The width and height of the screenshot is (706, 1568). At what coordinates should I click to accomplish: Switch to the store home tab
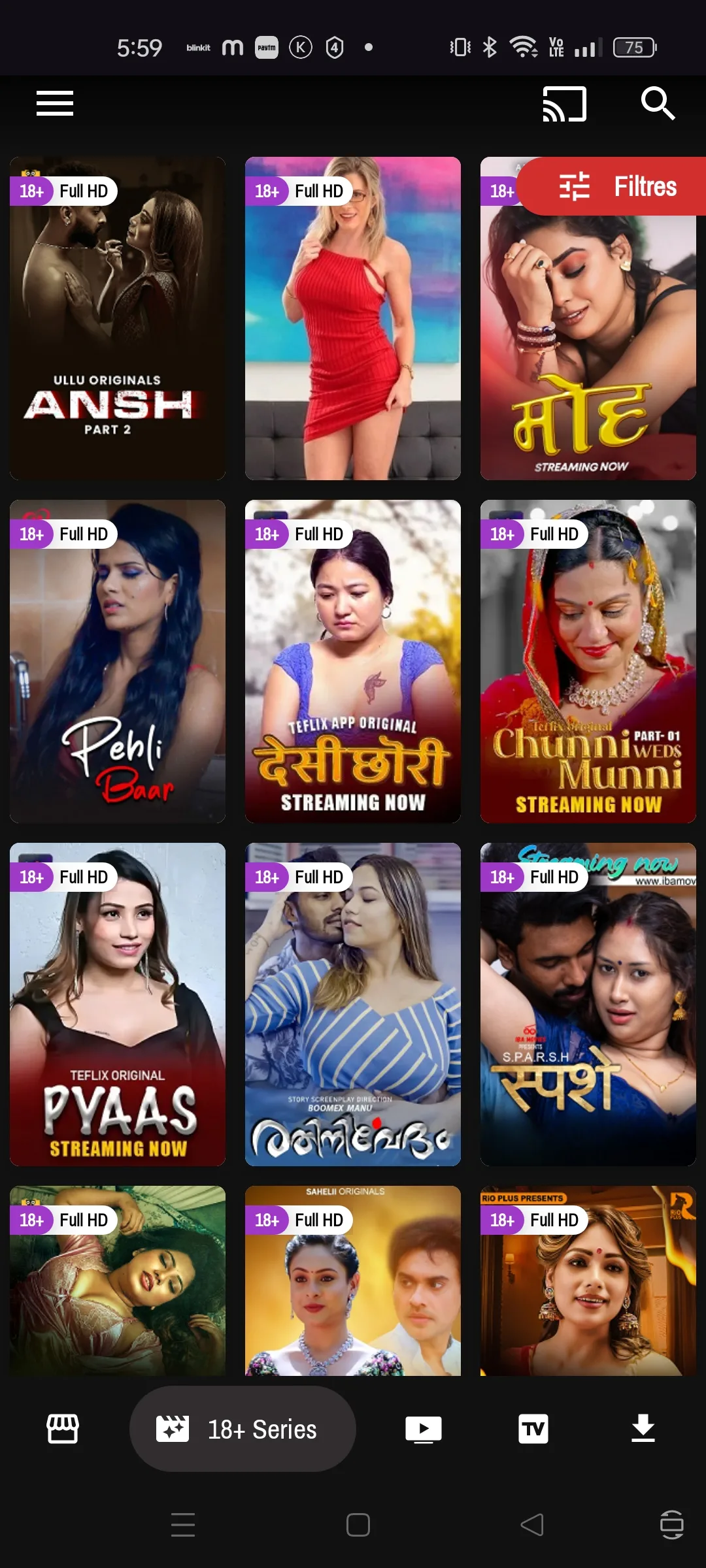63,1429
